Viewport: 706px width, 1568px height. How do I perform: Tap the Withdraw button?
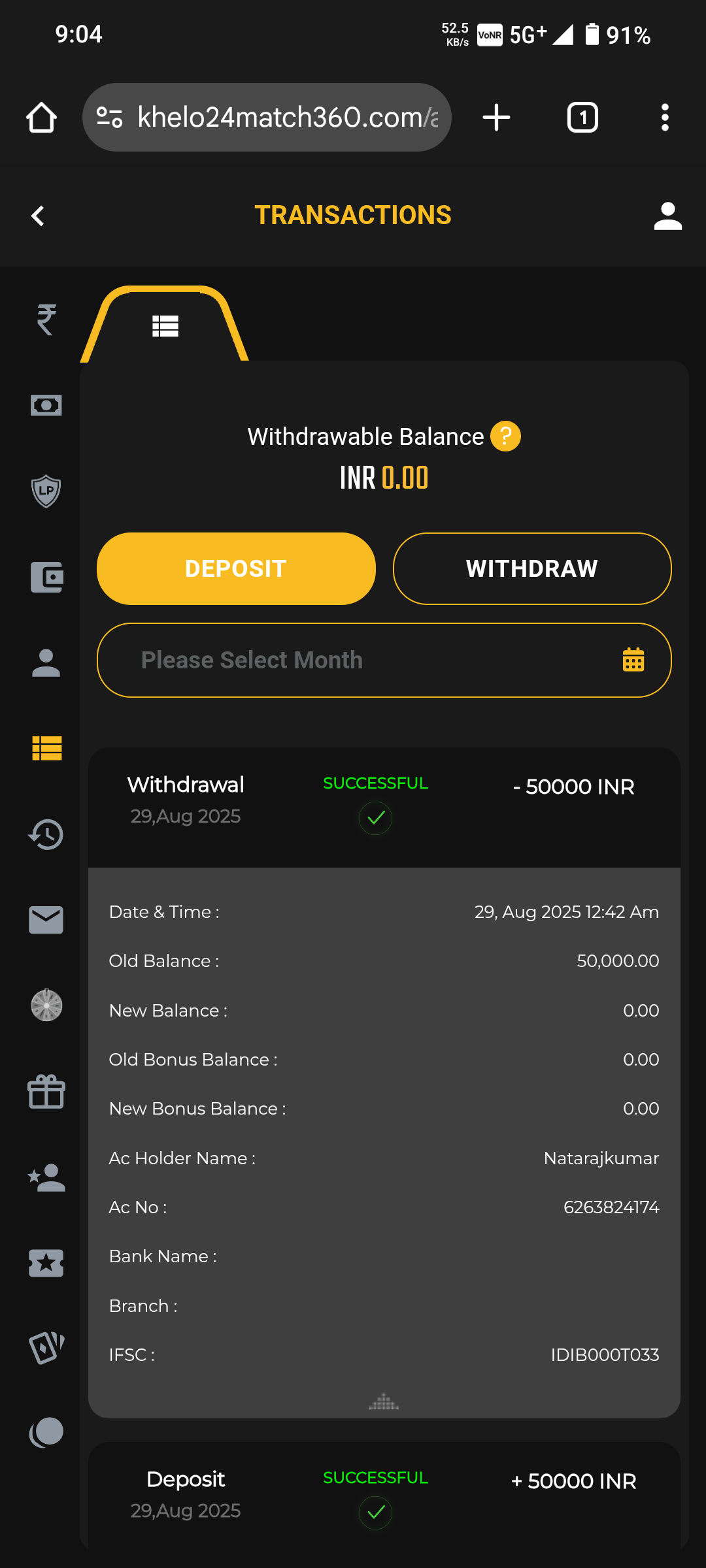click(531, 568)
